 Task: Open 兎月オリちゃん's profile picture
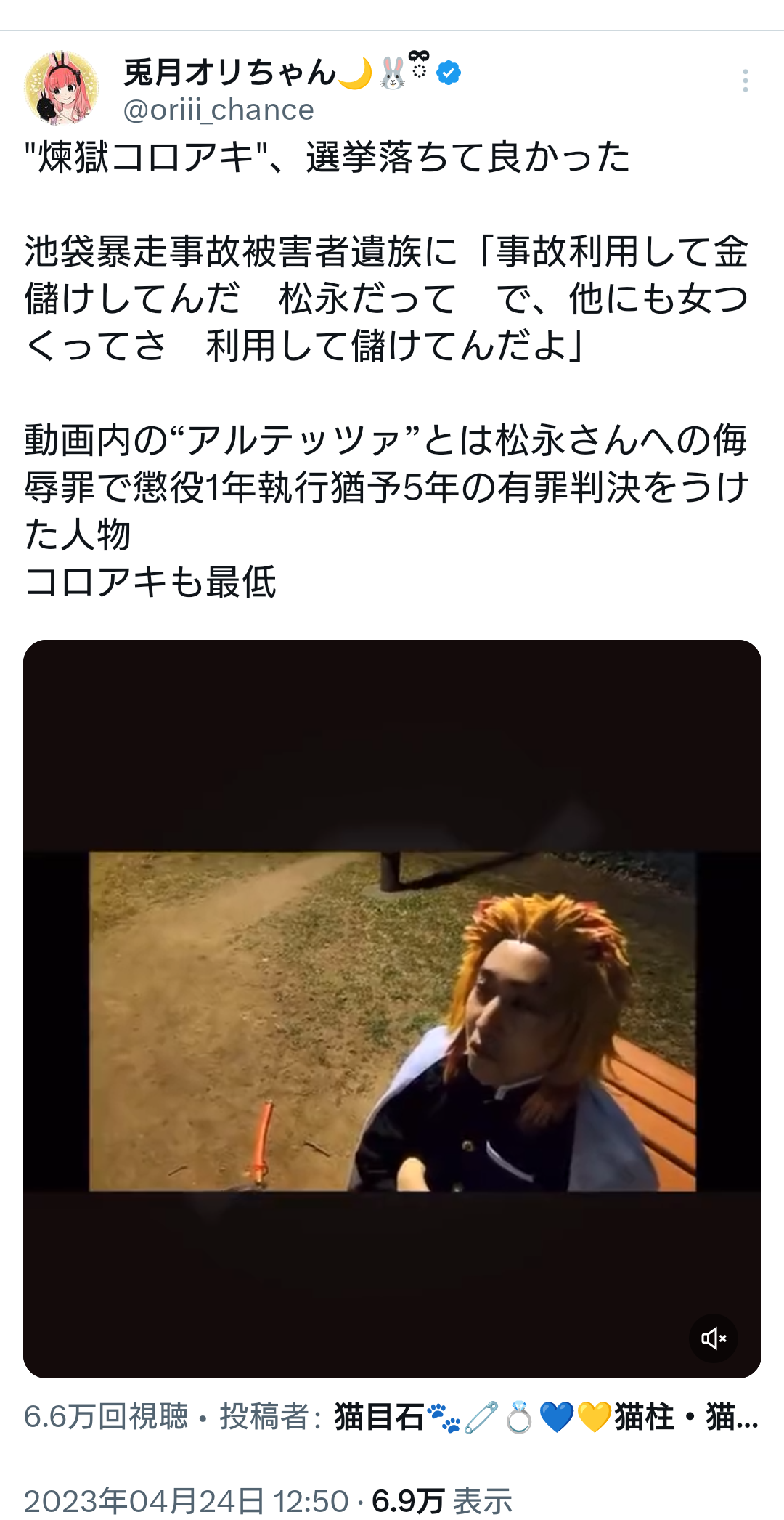(x=62, y=88)
